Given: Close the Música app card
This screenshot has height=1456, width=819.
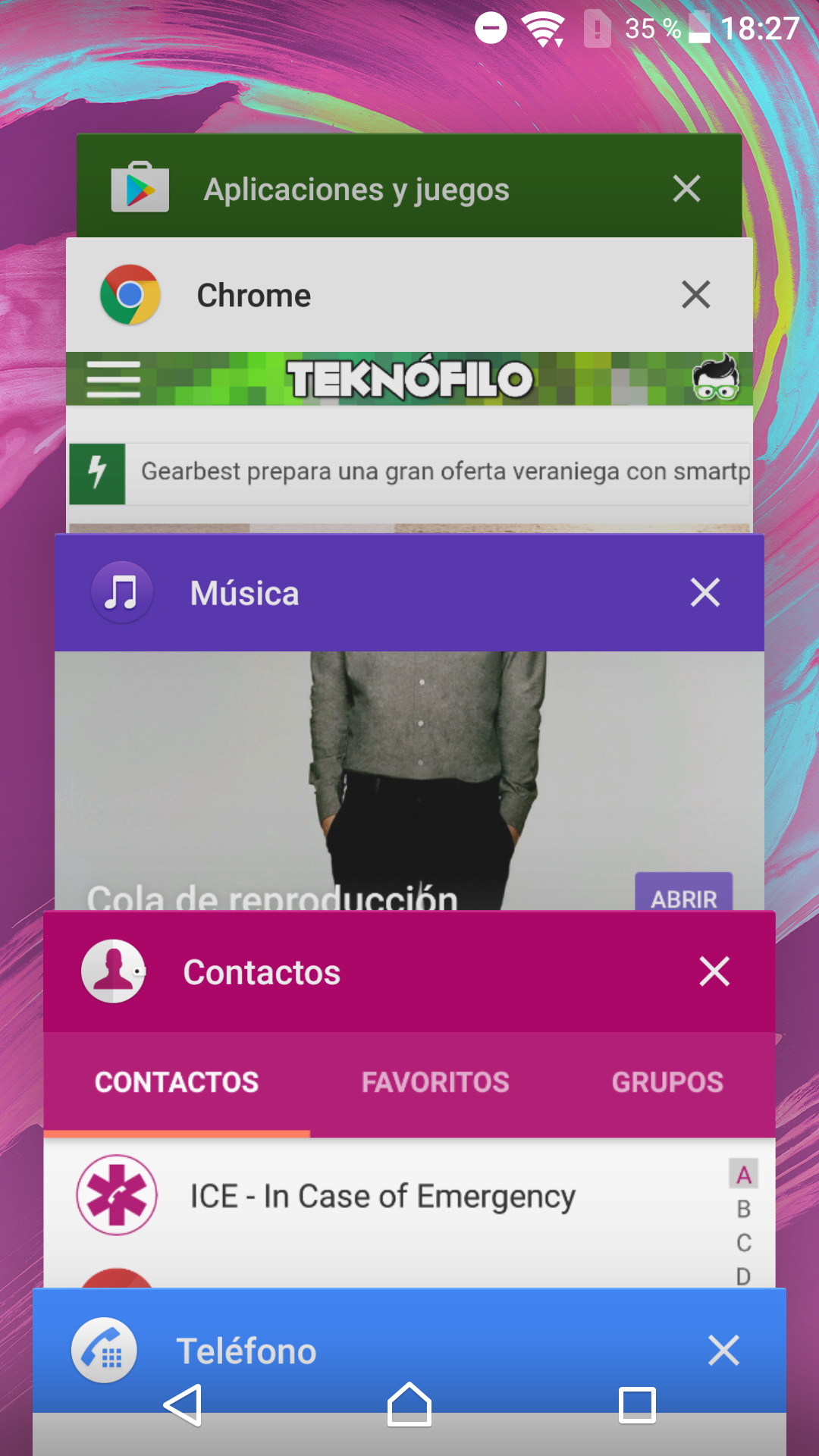Looking at the screenshot, I should [704, 592].
